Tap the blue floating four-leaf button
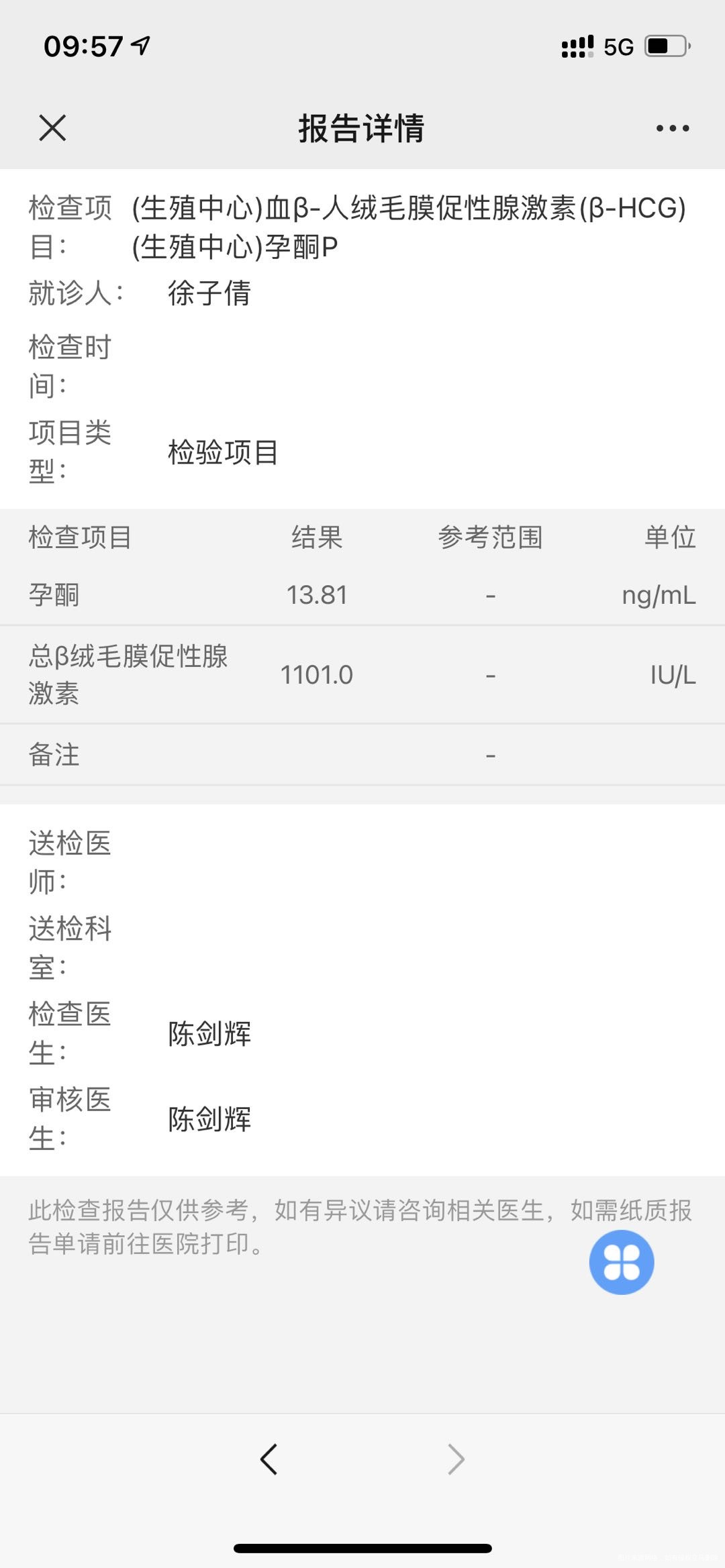This screenshot has height=1568, width=725. (x=622, y=1262)
